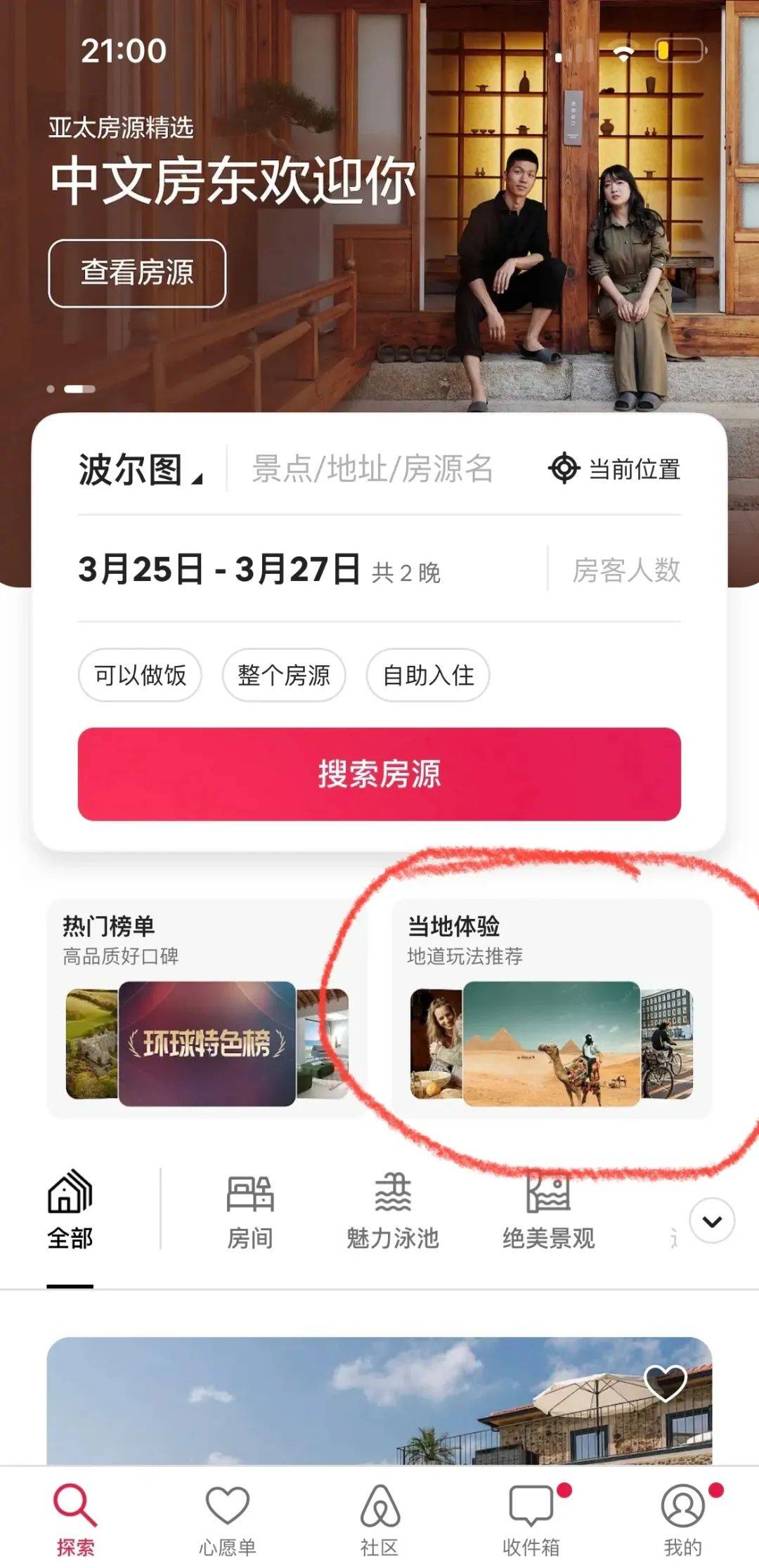759x1568 pixels.
Task: Select the 可以做饭 filter chip
Action: coord(140,675)
